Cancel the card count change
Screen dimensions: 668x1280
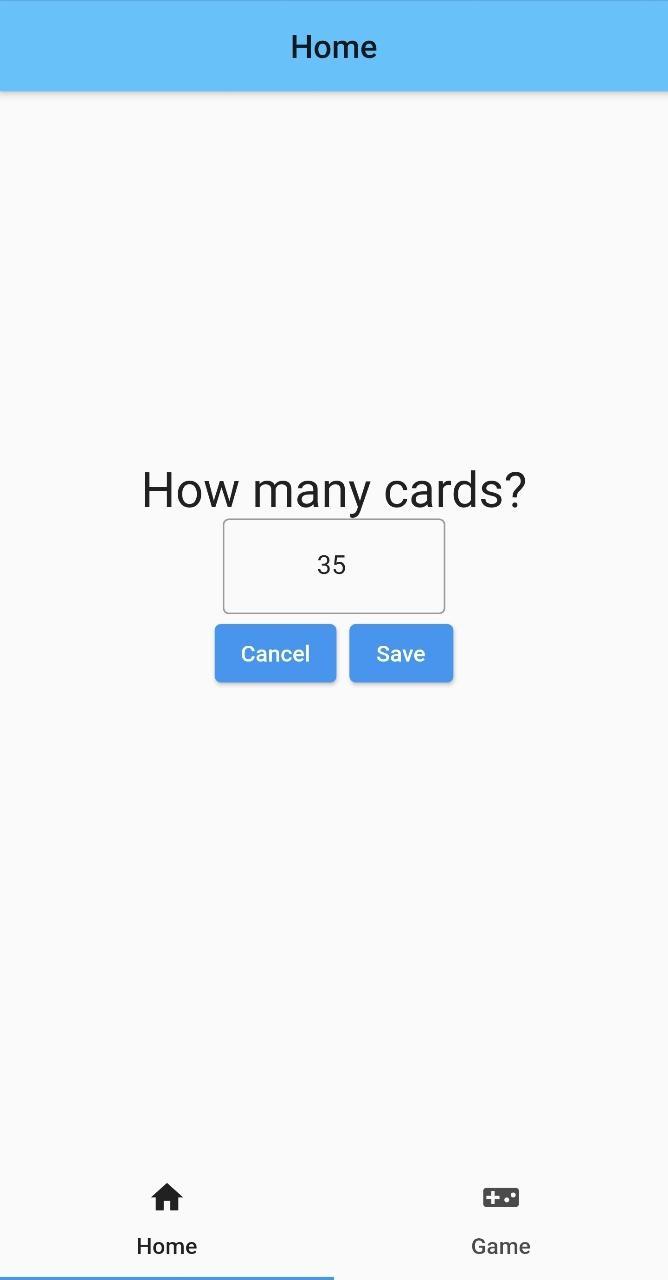[x=275, y=654]
